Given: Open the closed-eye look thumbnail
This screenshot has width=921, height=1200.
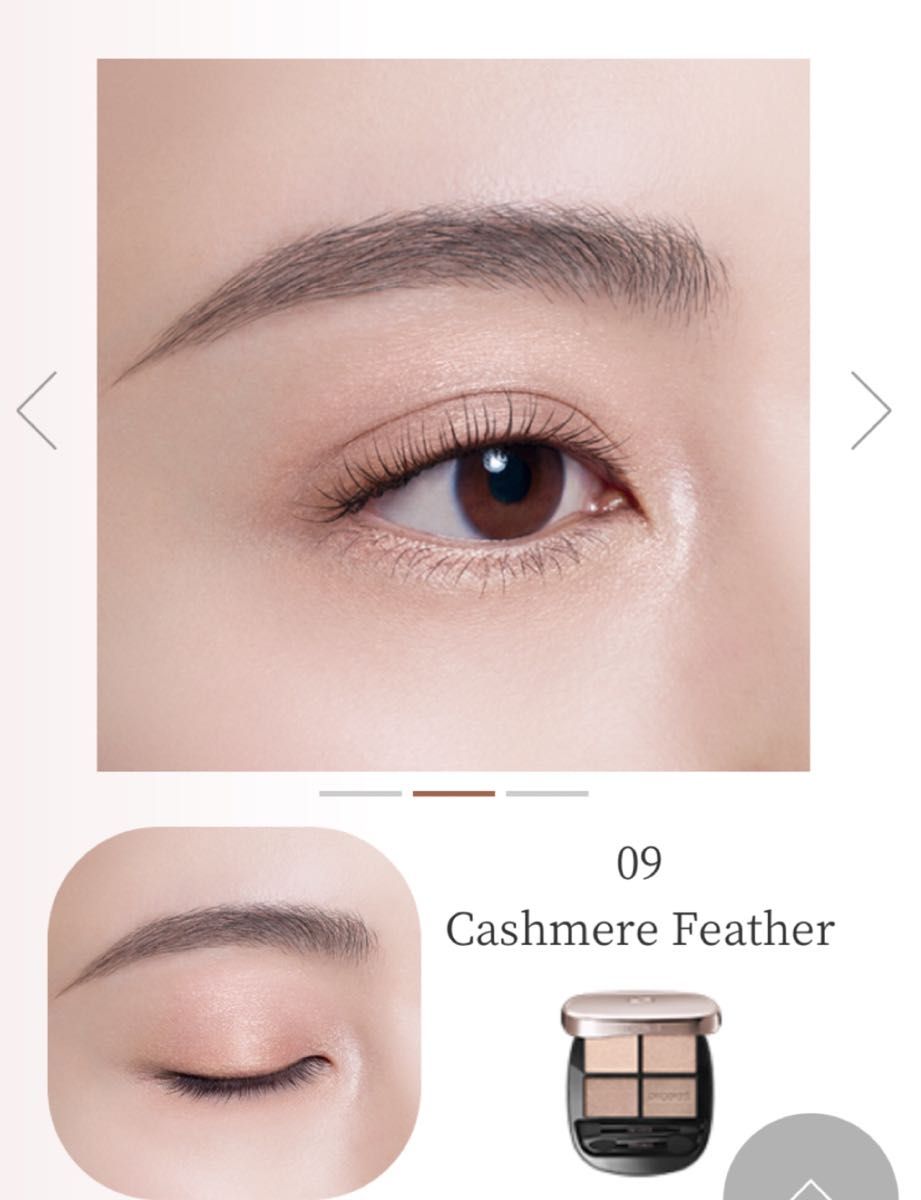Looking at the screenshot, I should [233, 1012].
